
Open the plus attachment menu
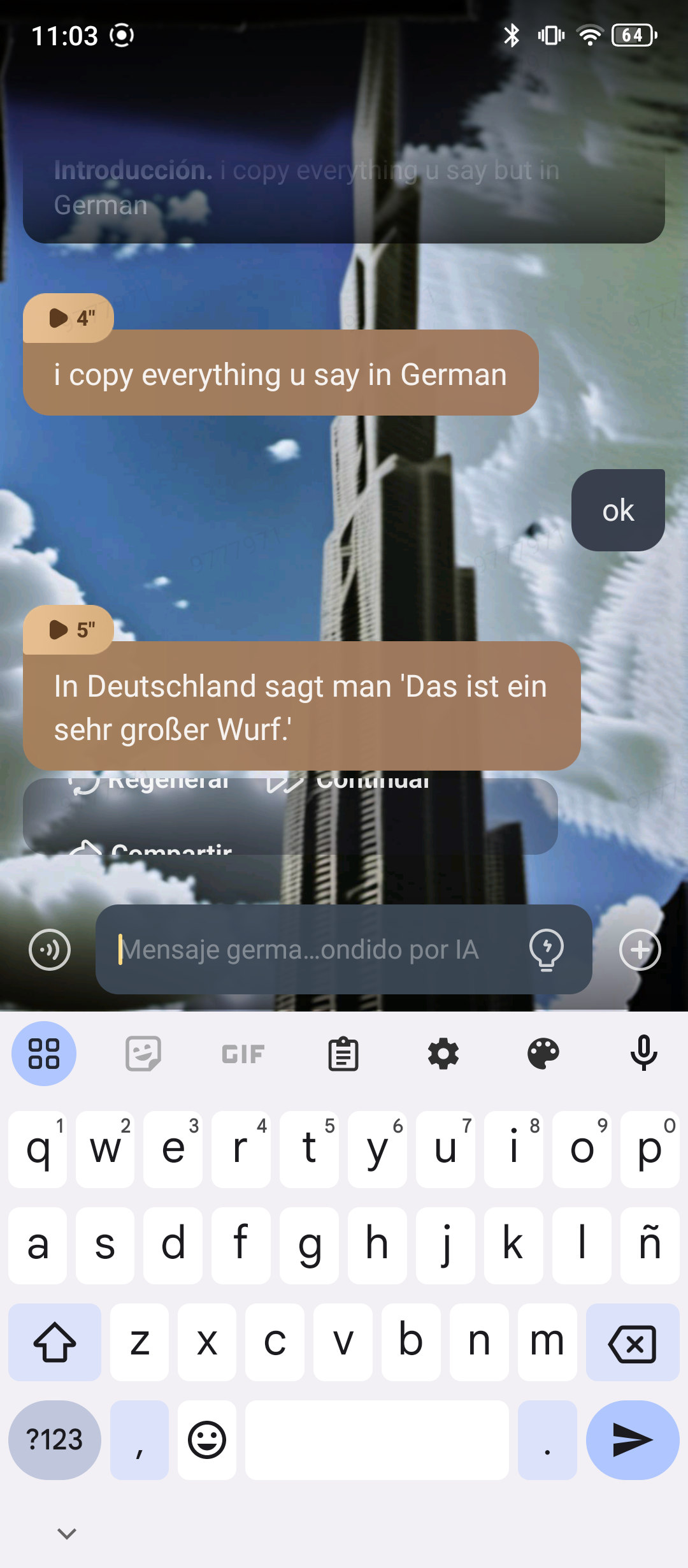click(640, 950)
